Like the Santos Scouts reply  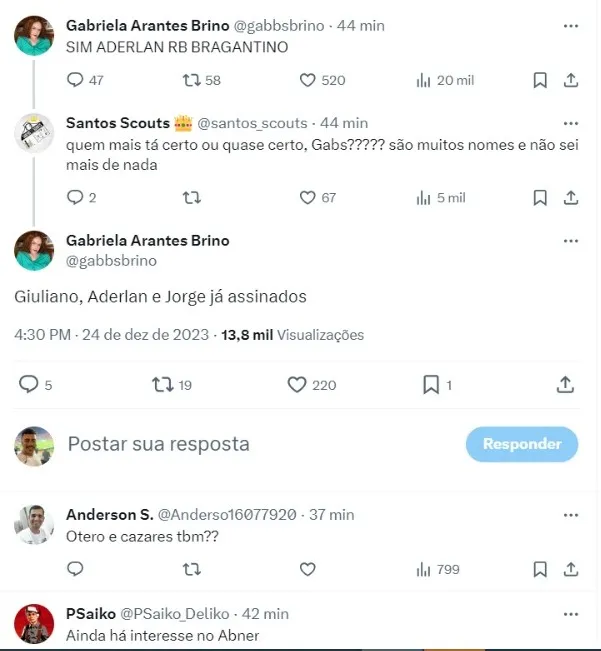pyautogui.click(x=308, y=198)
